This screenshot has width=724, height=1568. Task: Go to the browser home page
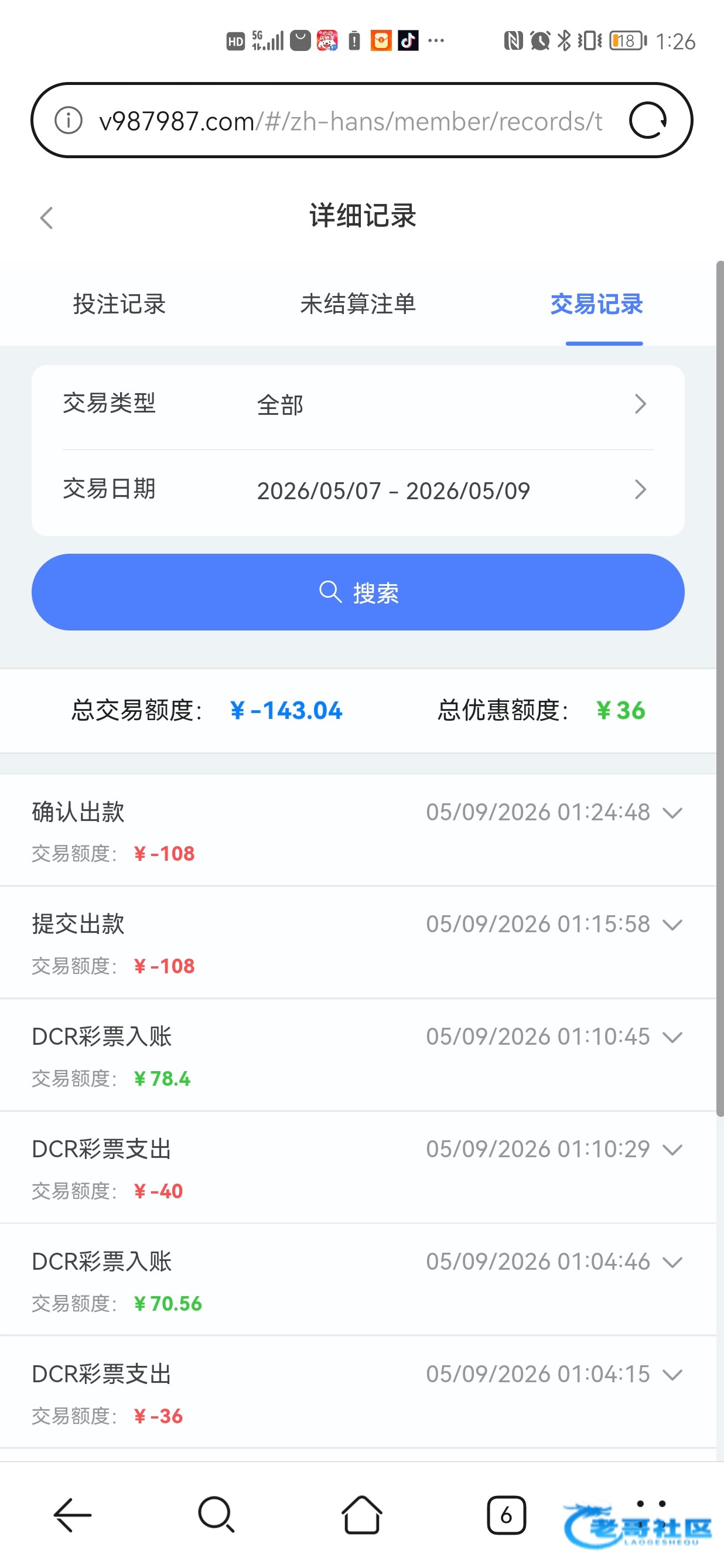tap(362, 1515)
